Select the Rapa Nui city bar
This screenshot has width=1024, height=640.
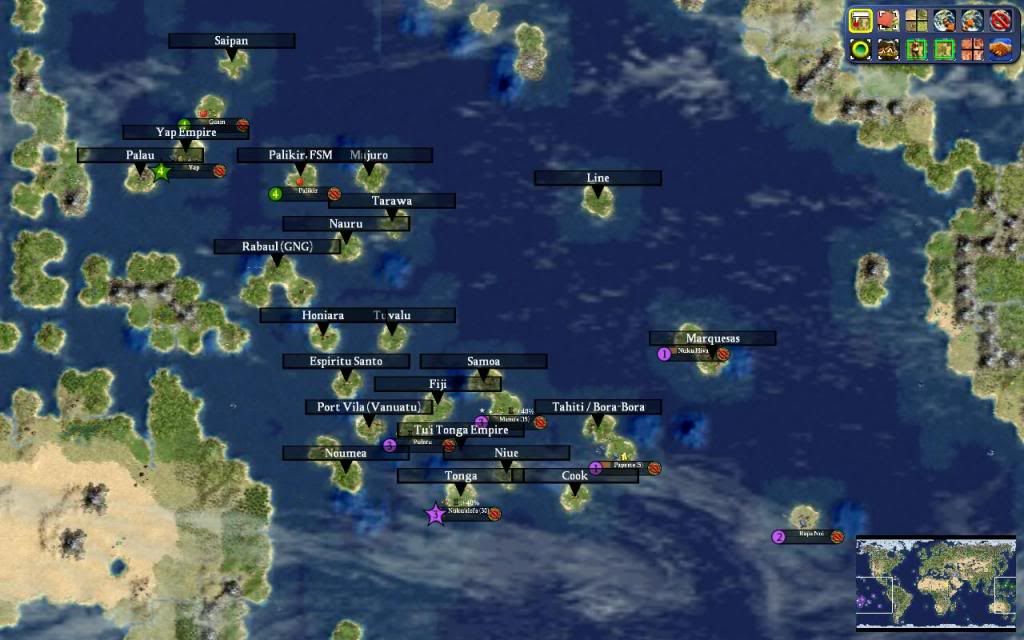[809, 536]
